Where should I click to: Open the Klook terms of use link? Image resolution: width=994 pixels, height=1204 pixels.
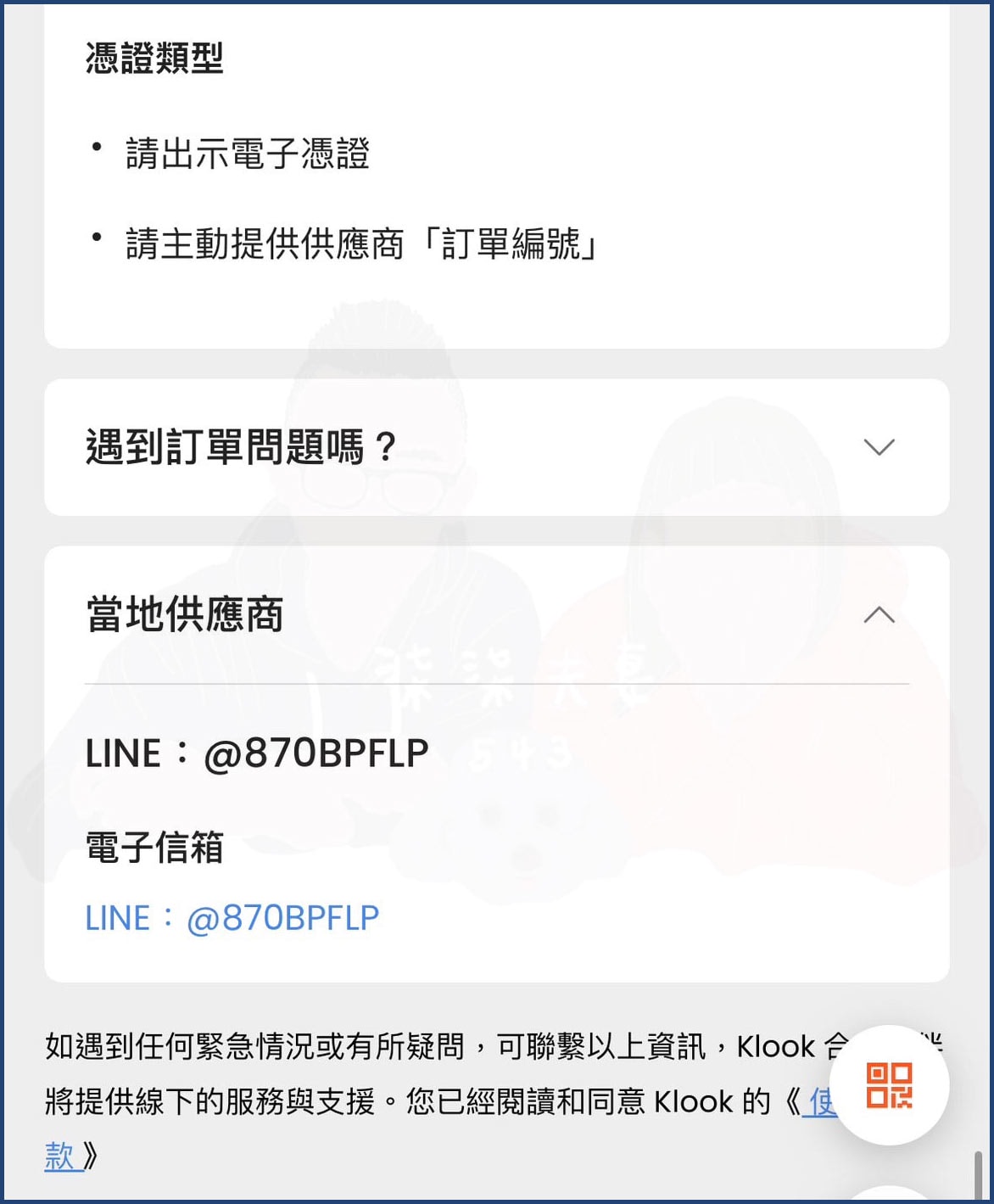point(59,1156)
